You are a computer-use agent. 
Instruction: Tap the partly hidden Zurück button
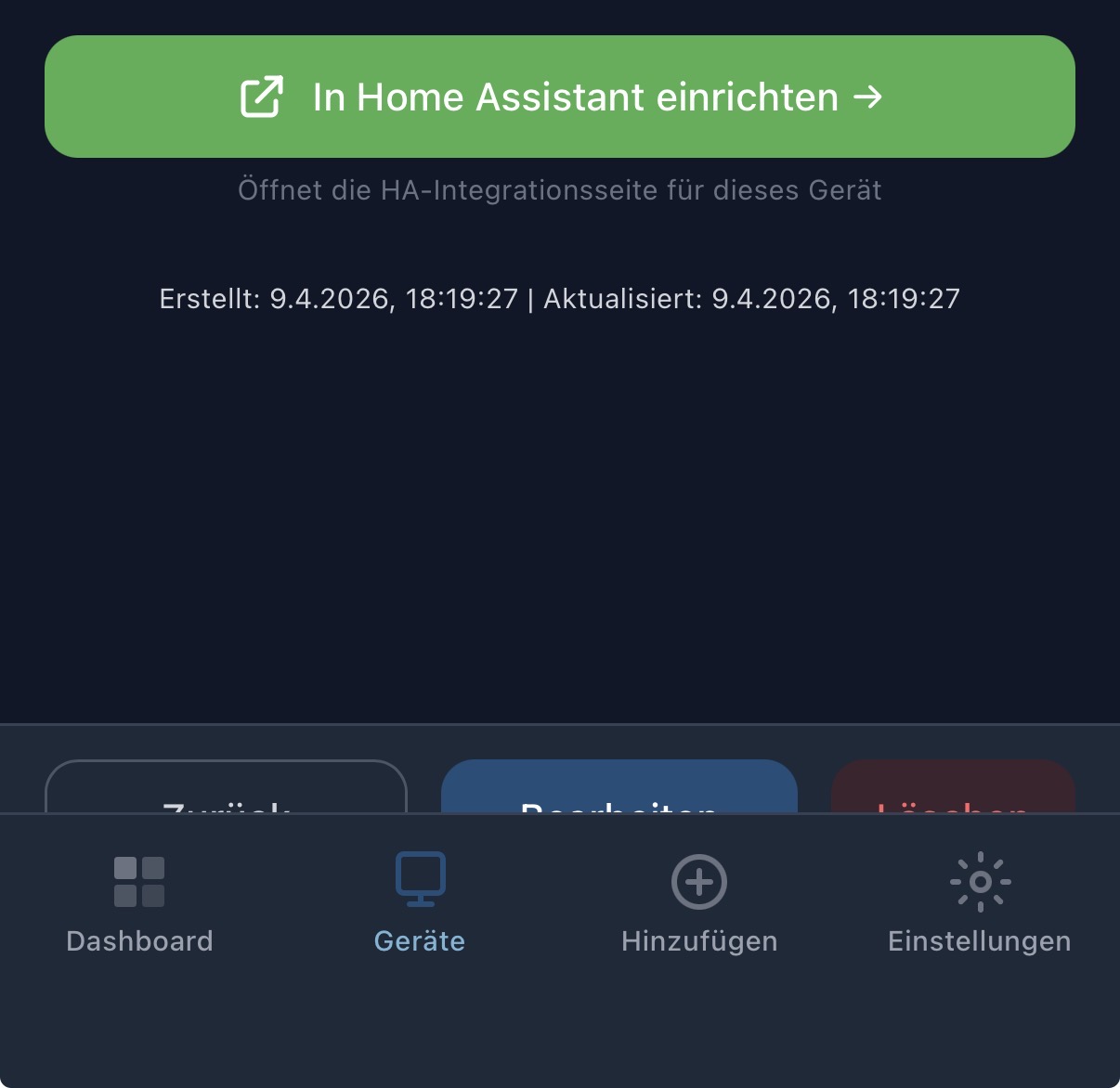(x=226, y=789)
